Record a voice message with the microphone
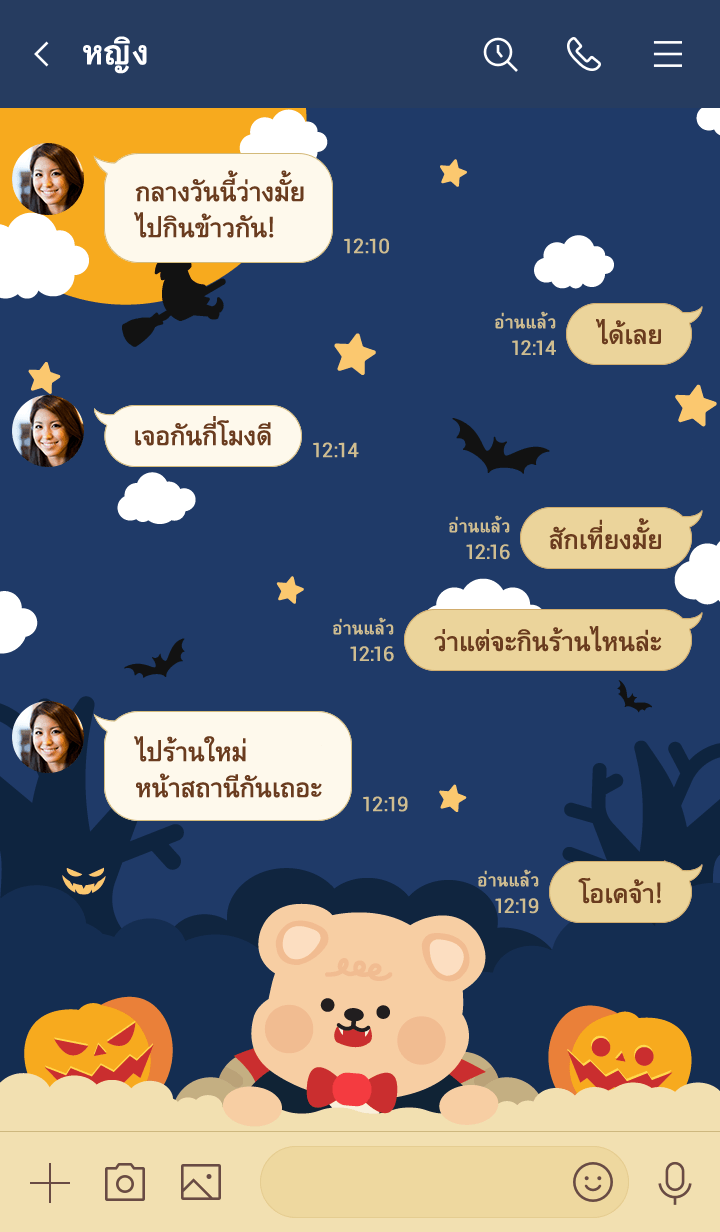The image size is (720, 1232). point(675,1183)
